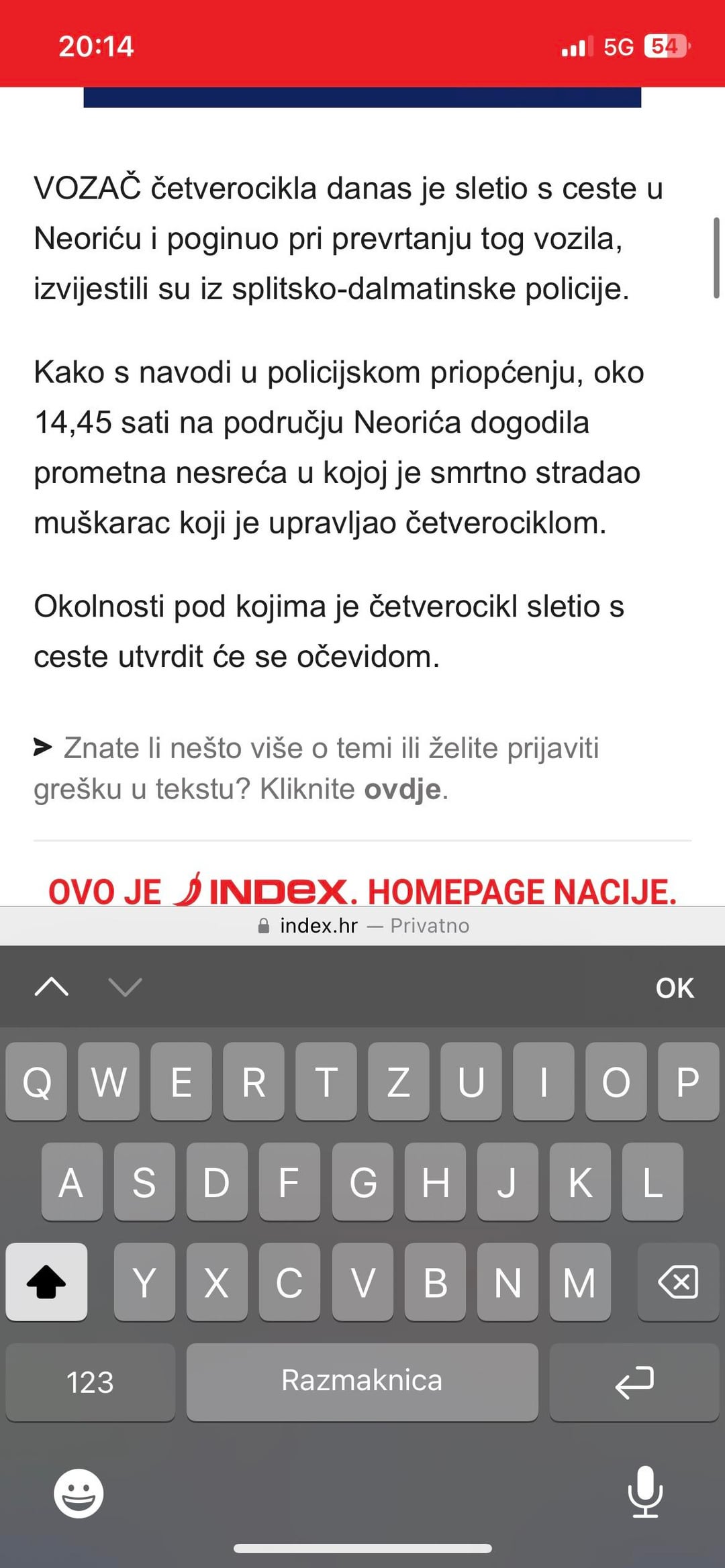
Task: Tap the shift key
Action: click(x=46, y=1282)
